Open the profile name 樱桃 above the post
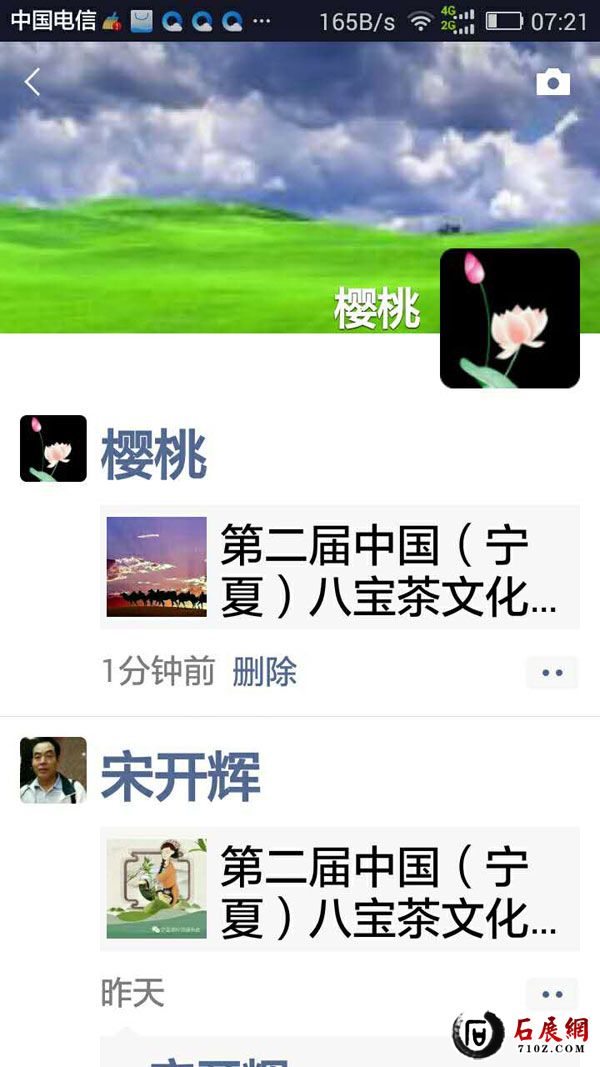This screenshot has width=600, height=1067. click(x=154, y=457)
